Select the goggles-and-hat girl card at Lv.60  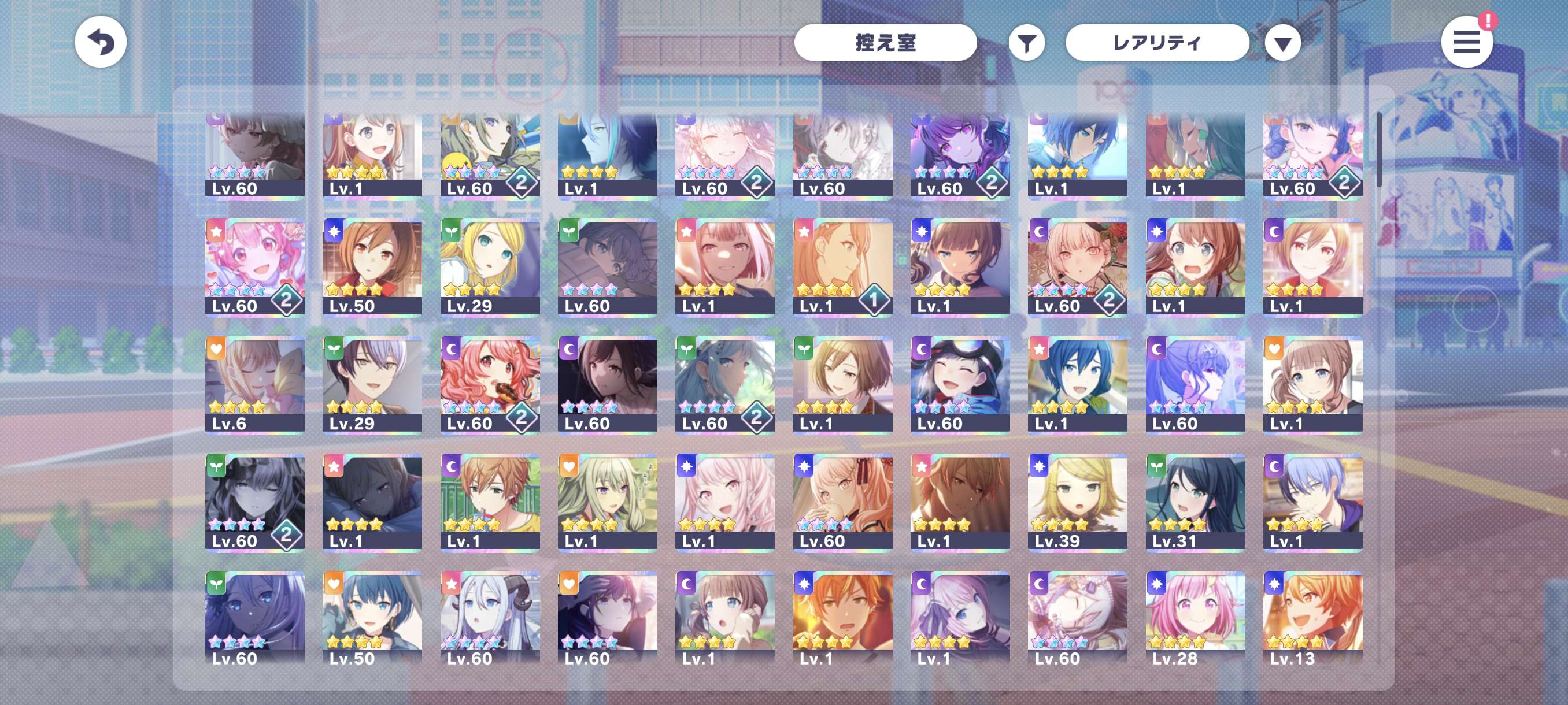959,384
